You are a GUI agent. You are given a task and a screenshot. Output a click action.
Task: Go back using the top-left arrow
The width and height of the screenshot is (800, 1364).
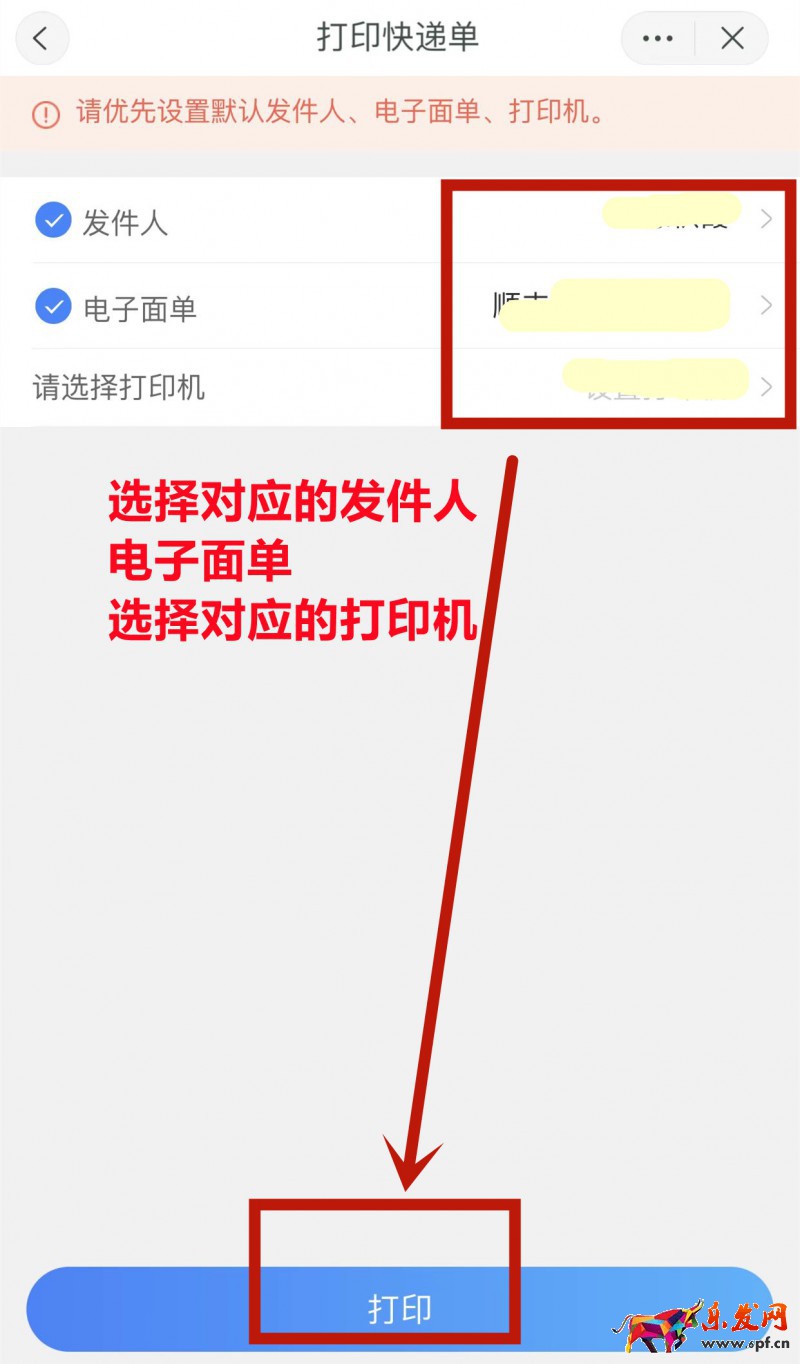[40, 39]
